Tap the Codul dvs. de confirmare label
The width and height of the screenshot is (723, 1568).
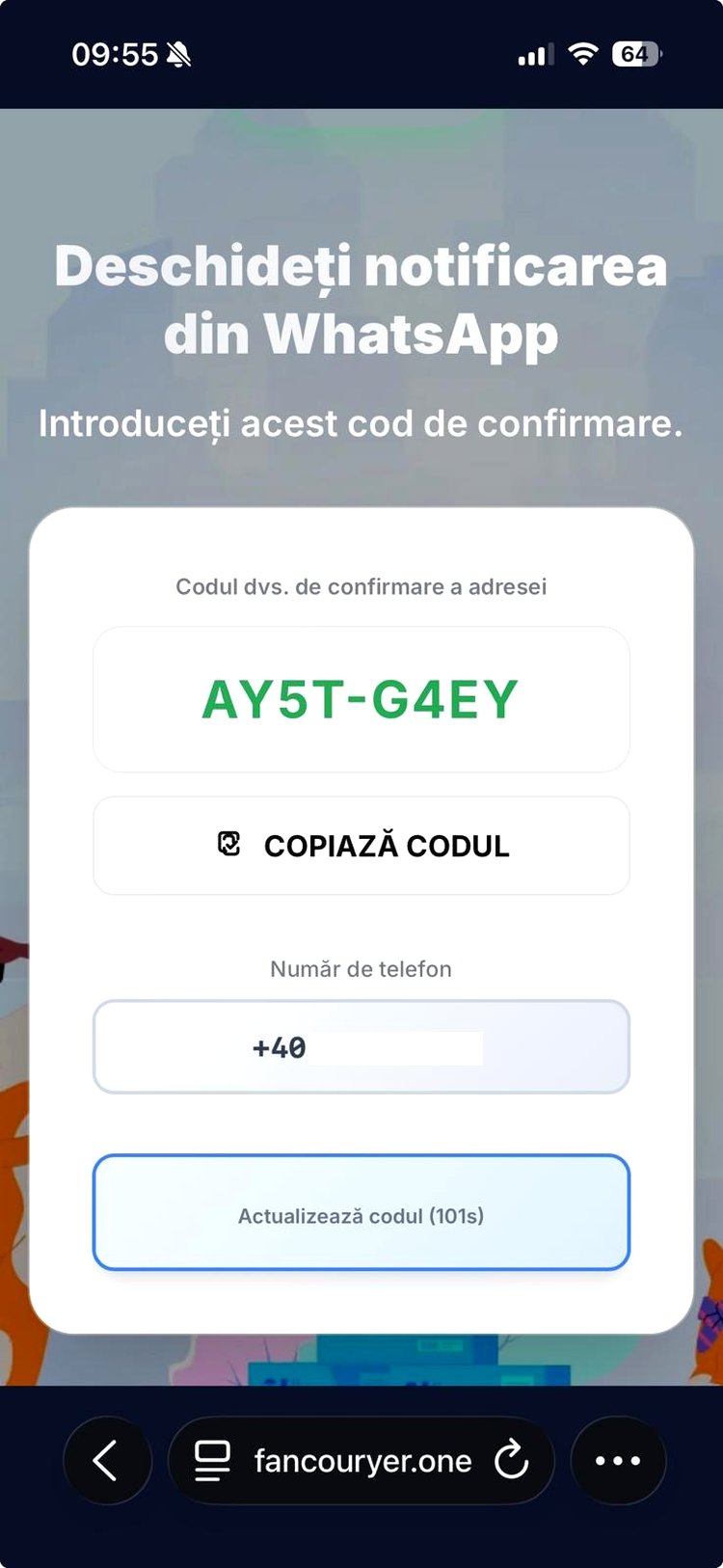point(361,587)
